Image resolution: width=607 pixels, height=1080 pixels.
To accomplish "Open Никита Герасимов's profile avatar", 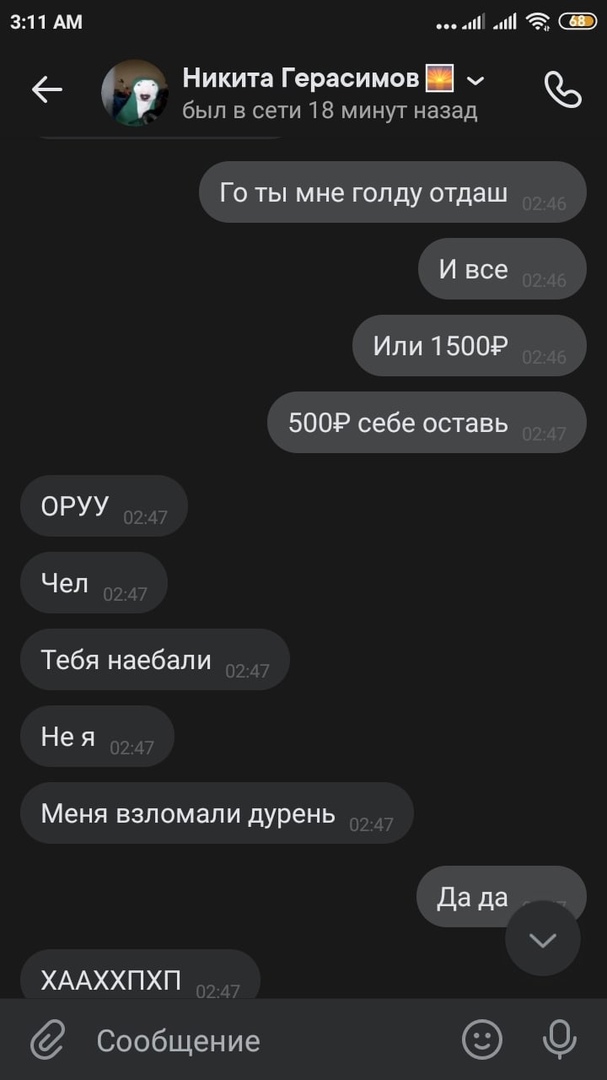I will click(134, 93).
